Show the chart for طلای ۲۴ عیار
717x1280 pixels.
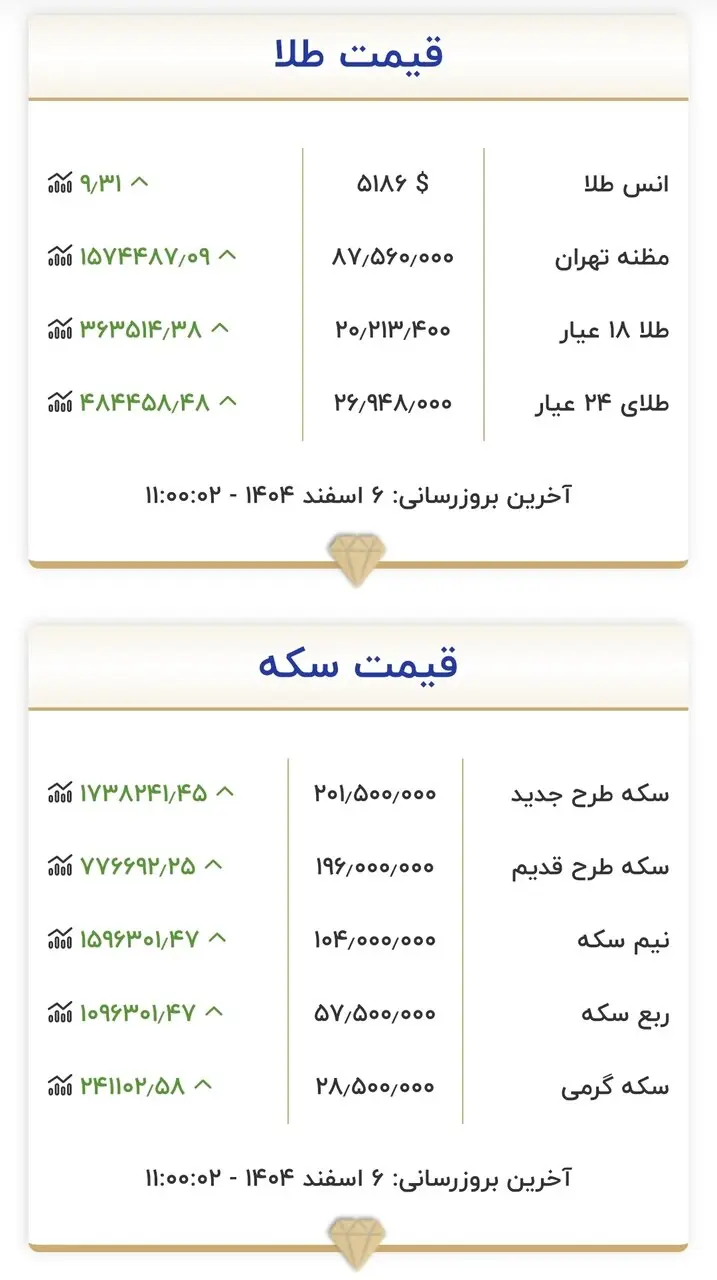60,402
